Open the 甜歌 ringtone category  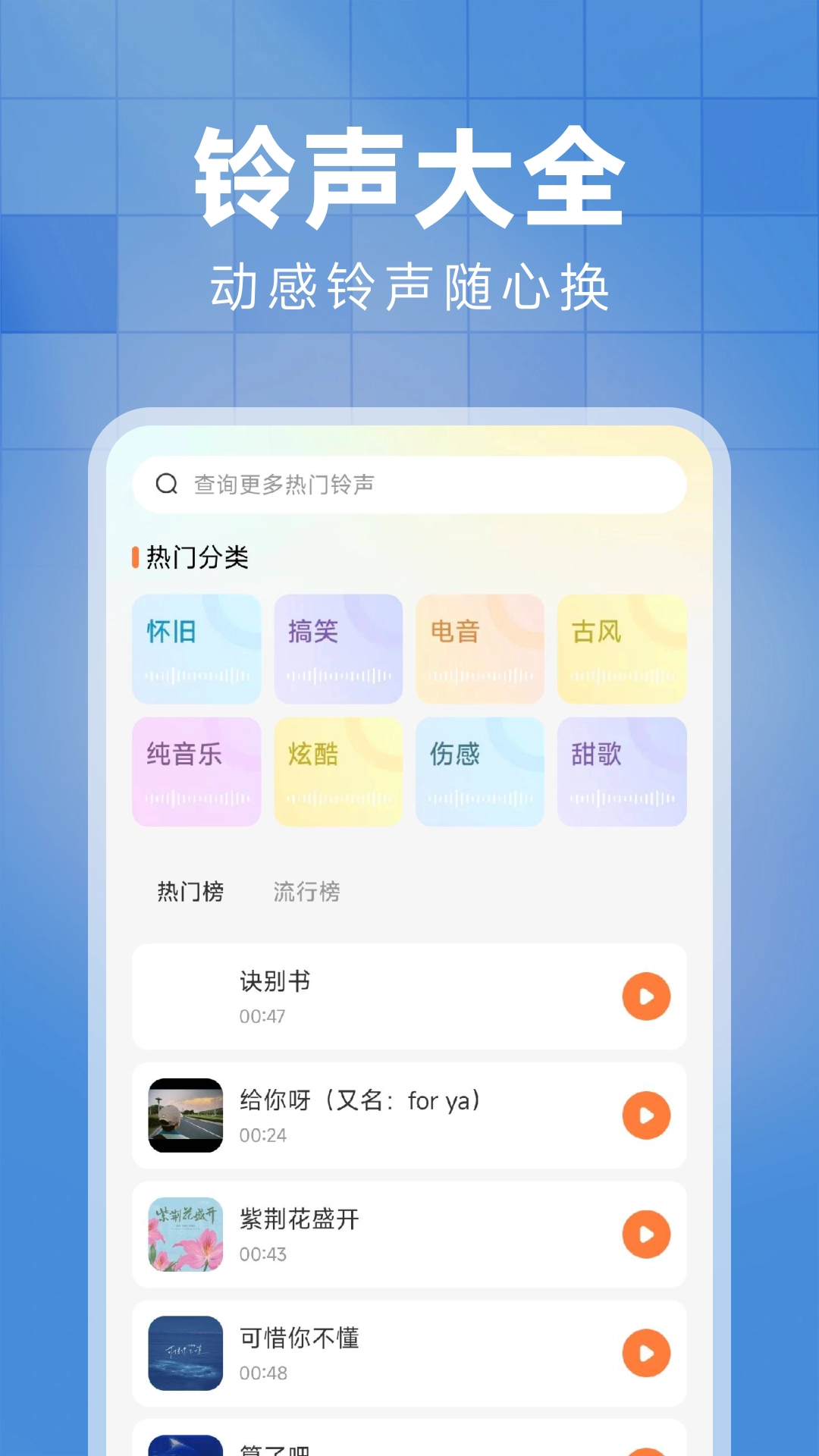tap(621, 771)
